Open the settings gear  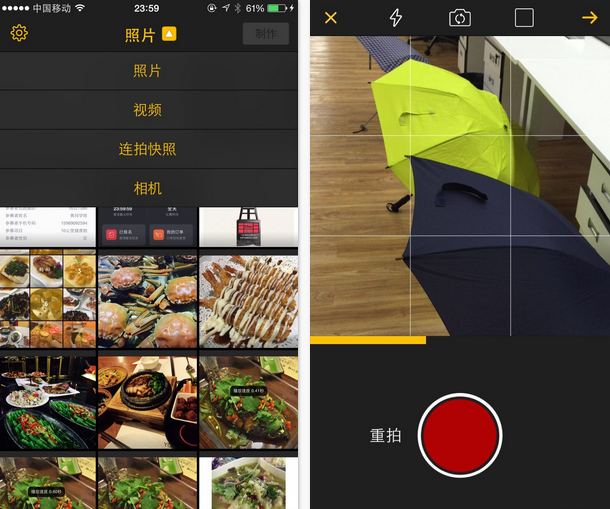(x=19, y=33)
